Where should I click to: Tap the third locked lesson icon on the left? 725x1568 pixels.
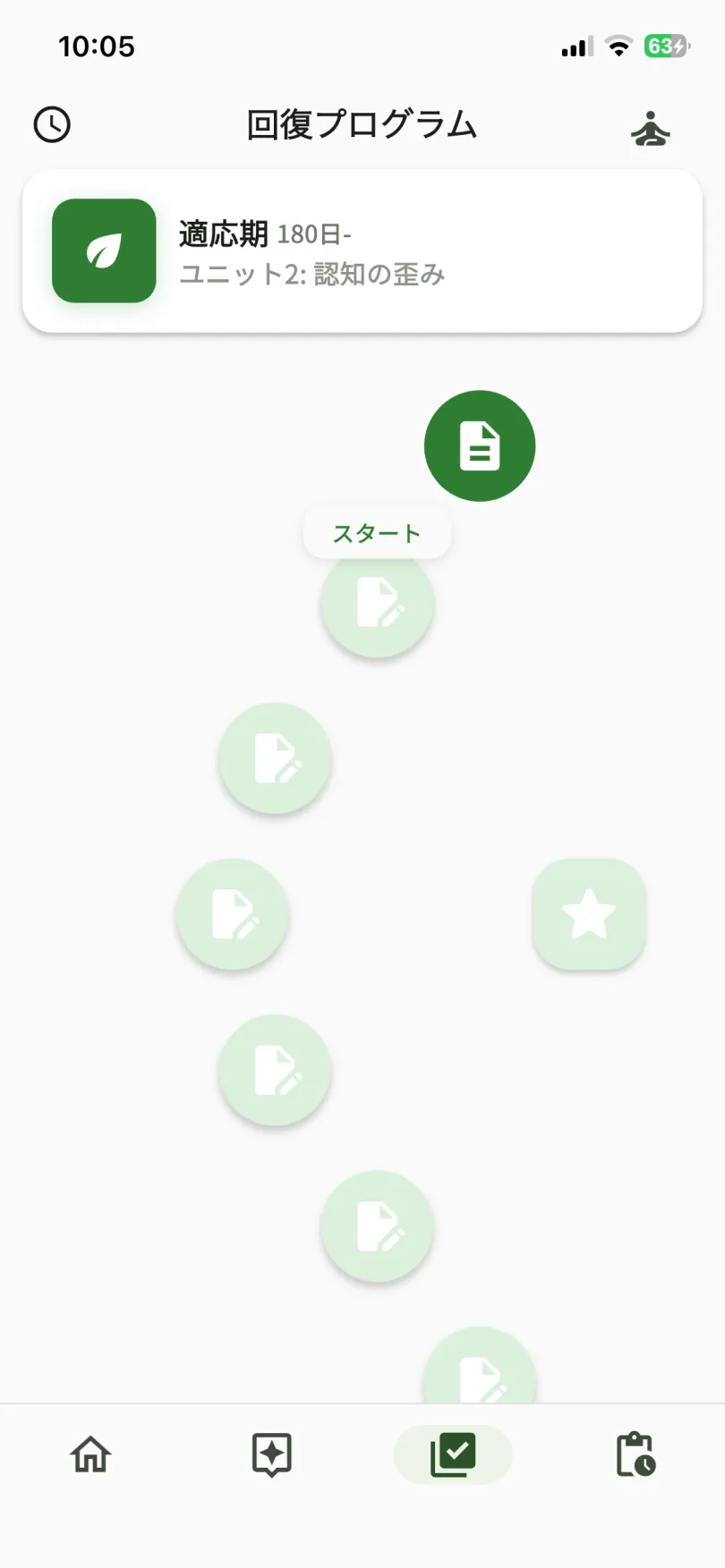pos(232,914)
